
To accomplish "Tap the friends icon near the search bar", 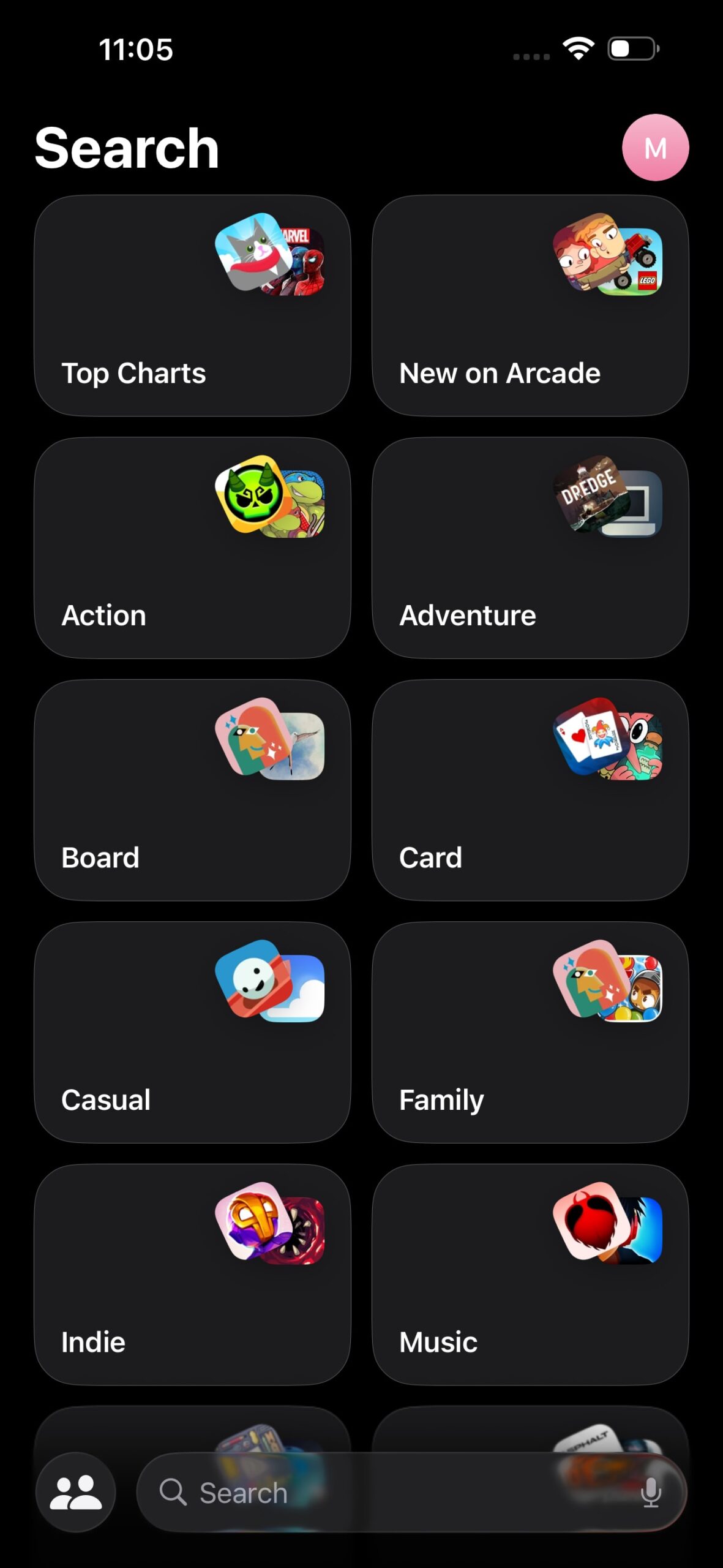I will [75, 1493].
